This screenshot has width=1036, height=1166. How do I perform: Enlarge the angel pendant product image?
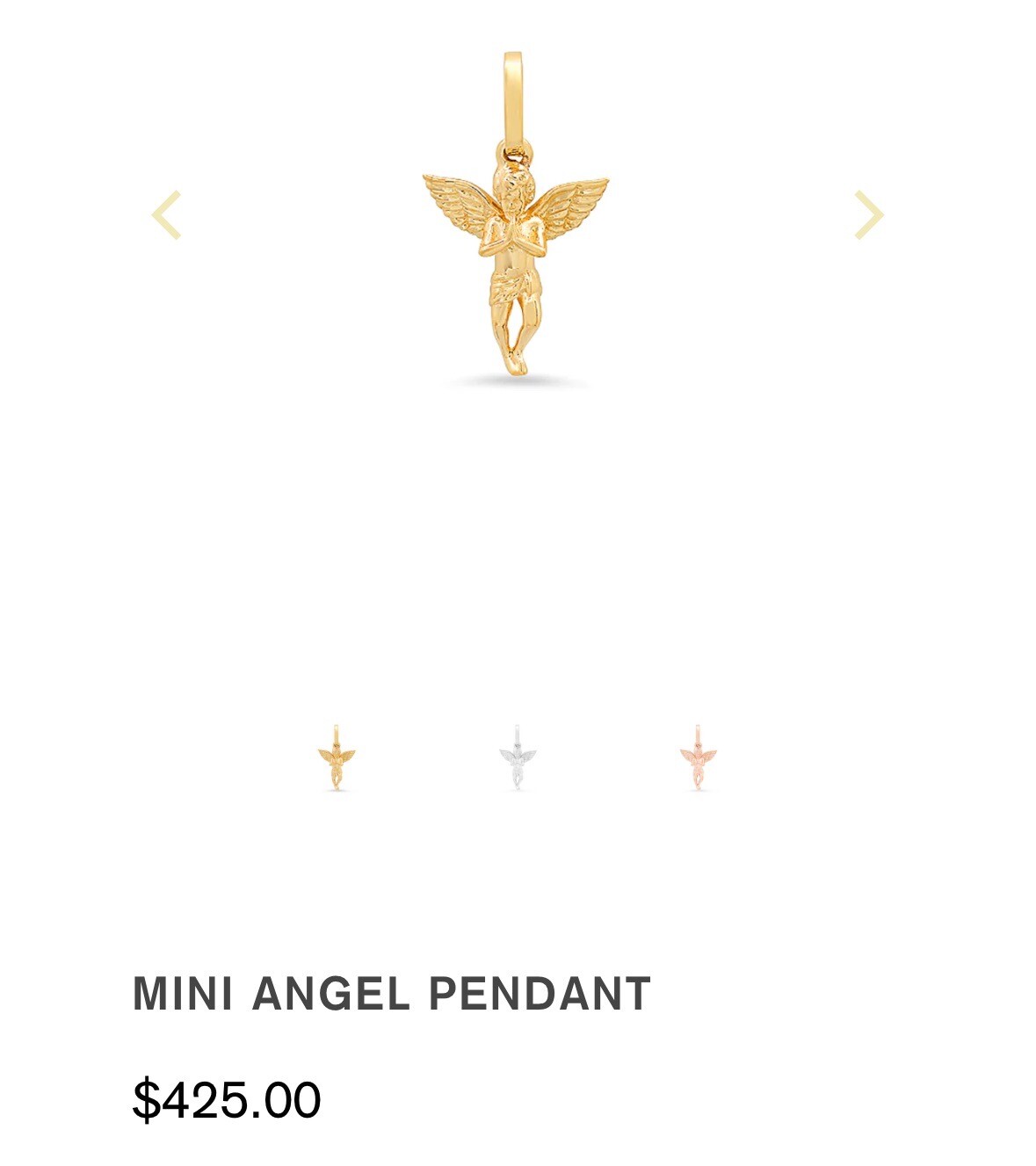pos(517,220)
